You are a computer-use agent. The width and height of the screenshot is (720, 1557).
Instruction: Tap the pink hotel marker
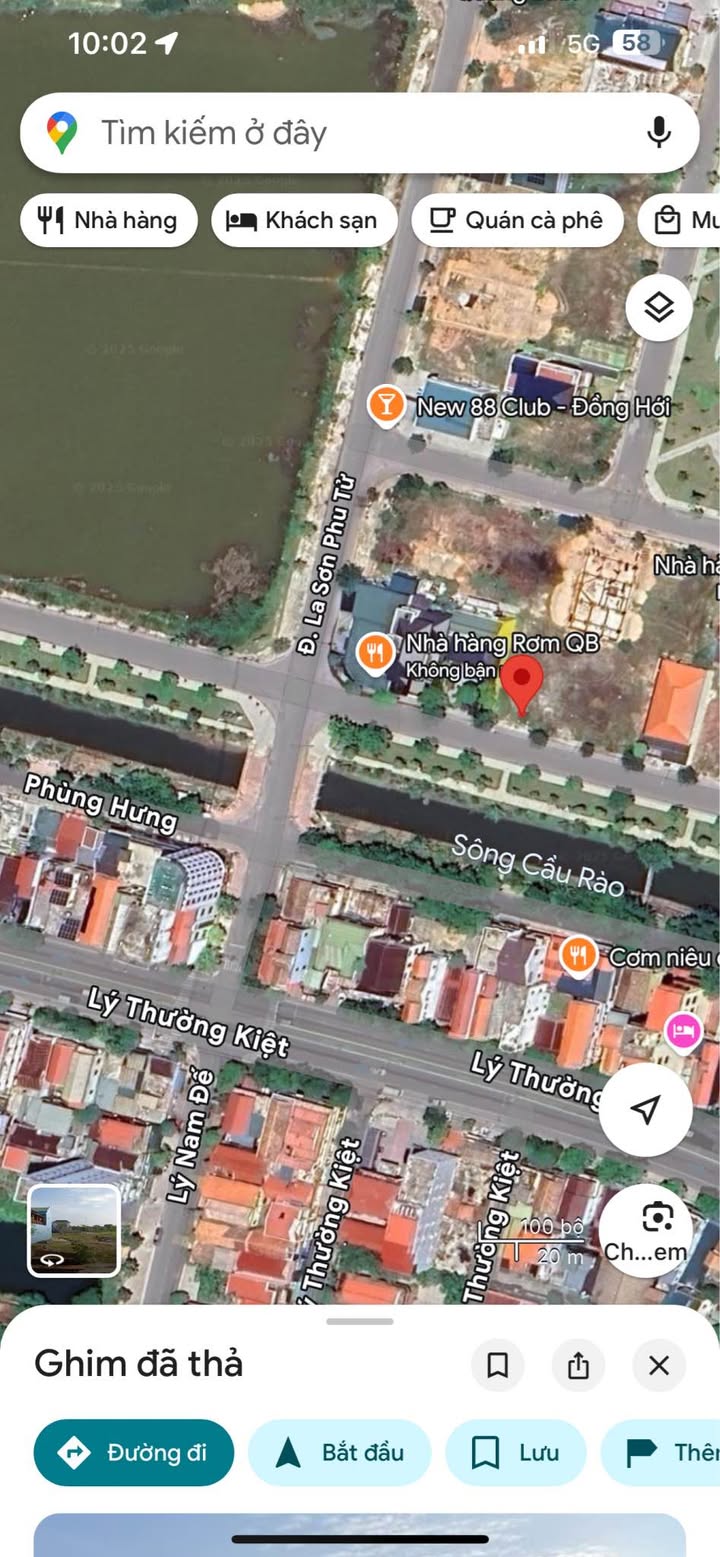683,1031
